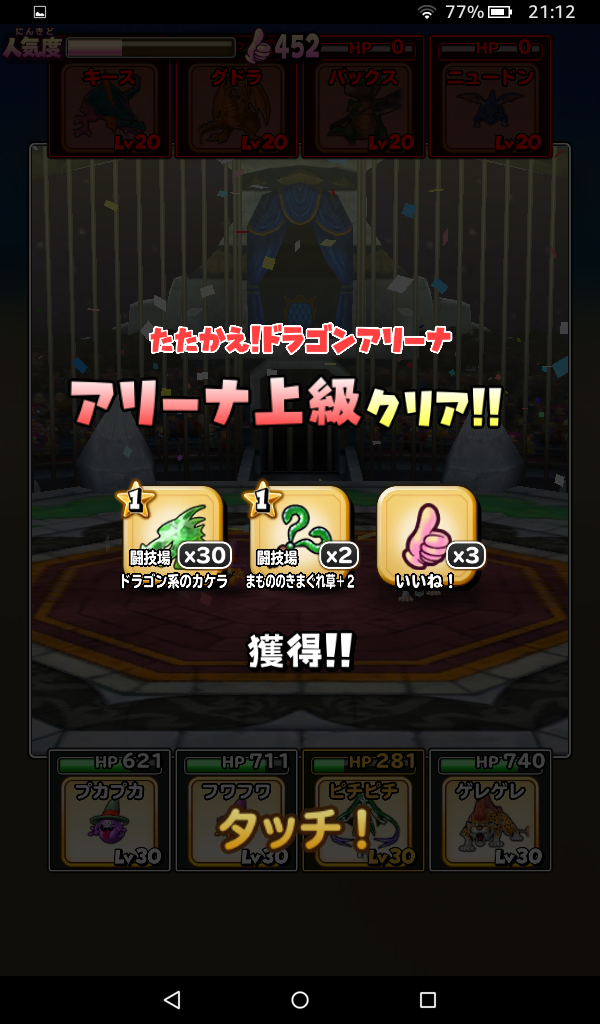
Task: Open the recent apps view
Action: point(428,999)
